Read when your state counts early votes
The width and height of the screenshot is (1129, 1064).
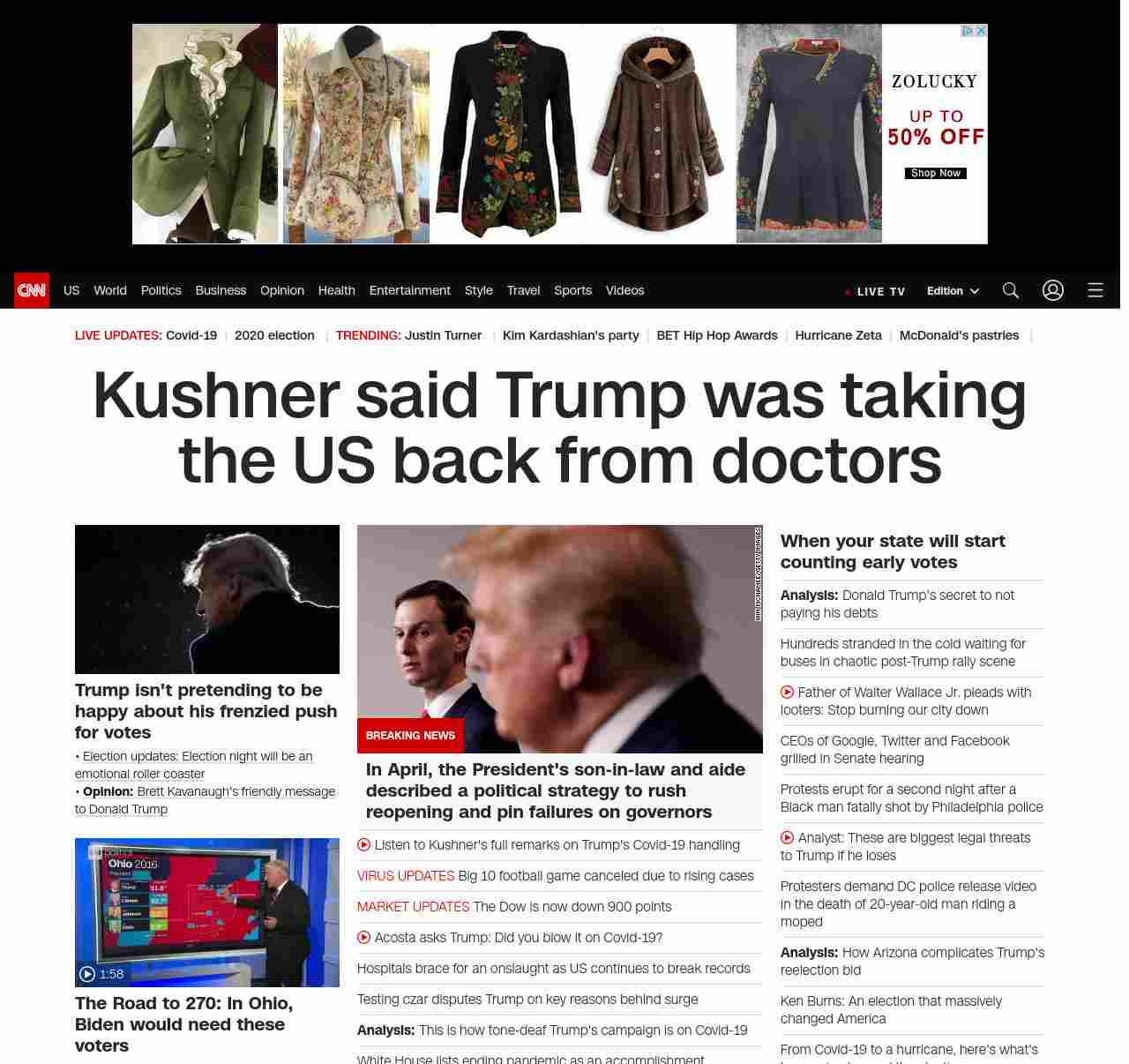(x=892, y=551)
